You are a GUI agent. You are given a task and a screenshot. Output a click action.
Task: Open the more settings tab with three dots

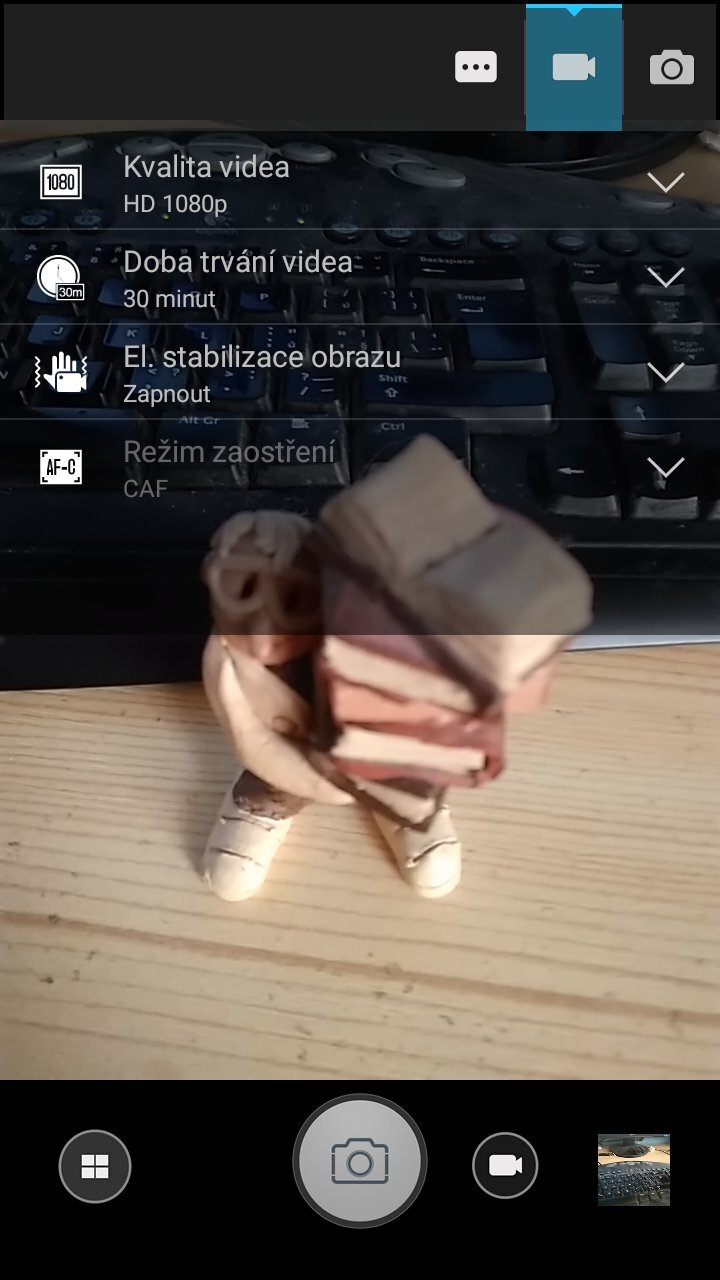tap(475, 67)
